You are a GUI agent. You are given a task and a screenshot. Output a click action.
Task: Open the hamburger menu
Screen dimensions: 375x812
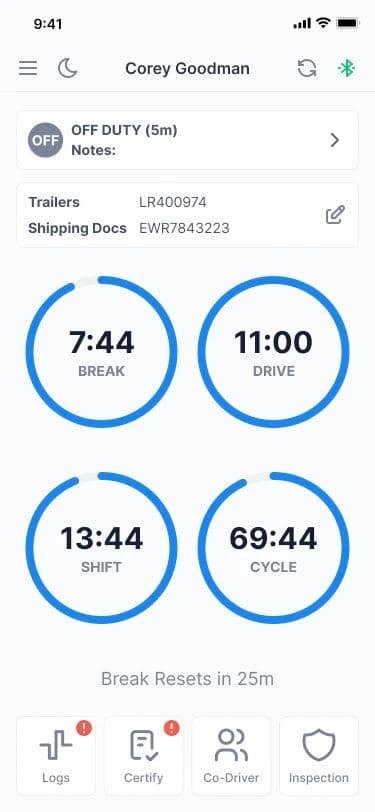[x=28, y=68]
